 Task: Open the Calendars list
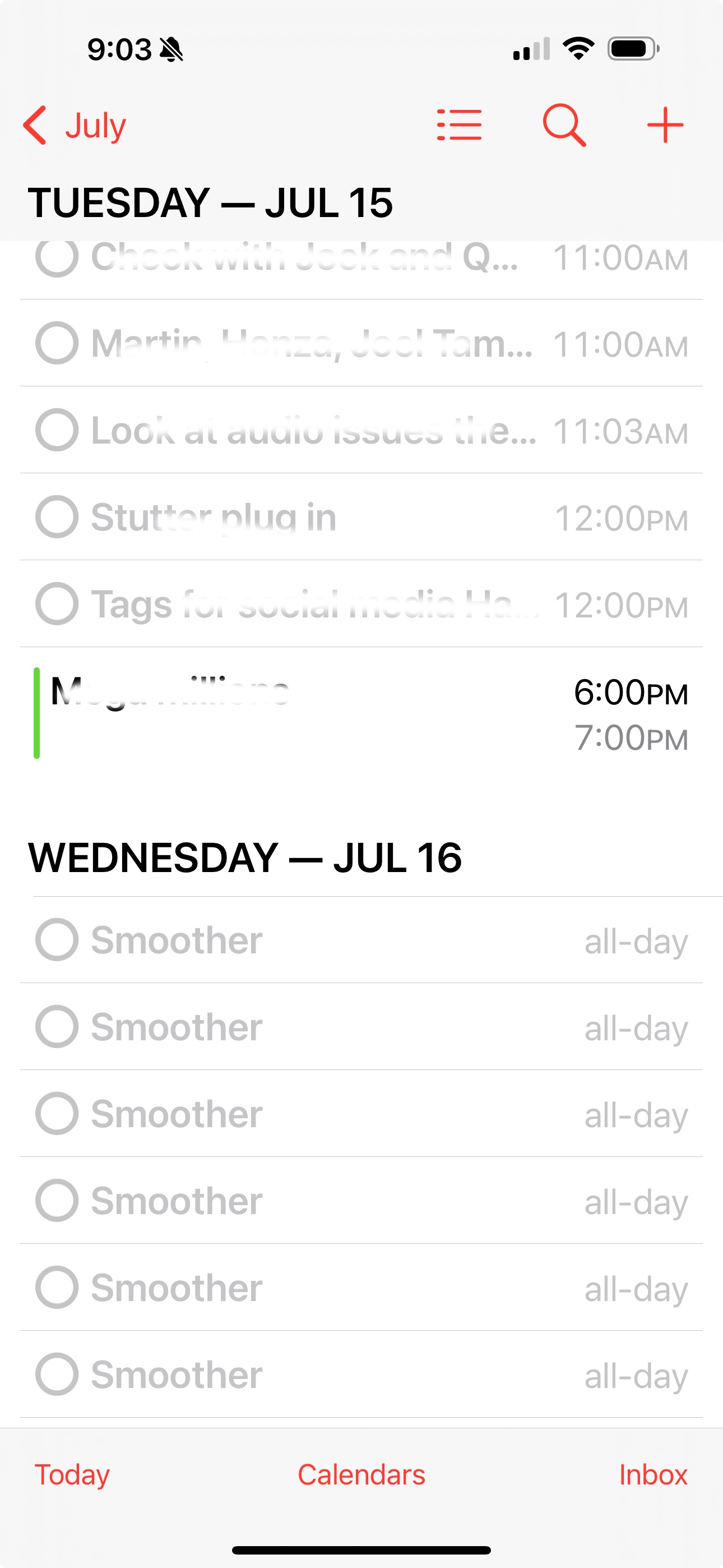(x=361, y=1475)
